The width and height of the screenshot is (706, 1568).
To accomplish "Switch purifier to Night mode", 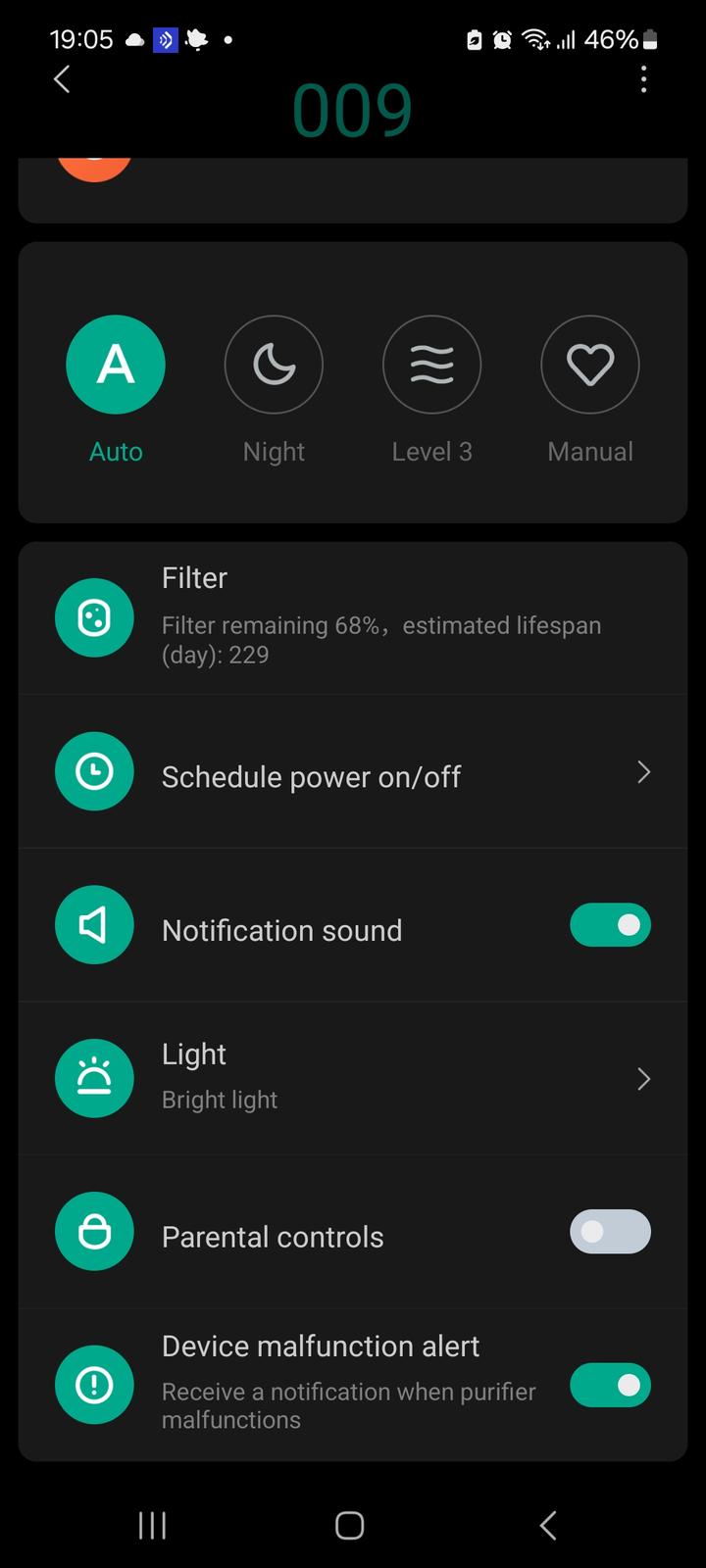I will point(274,365).
